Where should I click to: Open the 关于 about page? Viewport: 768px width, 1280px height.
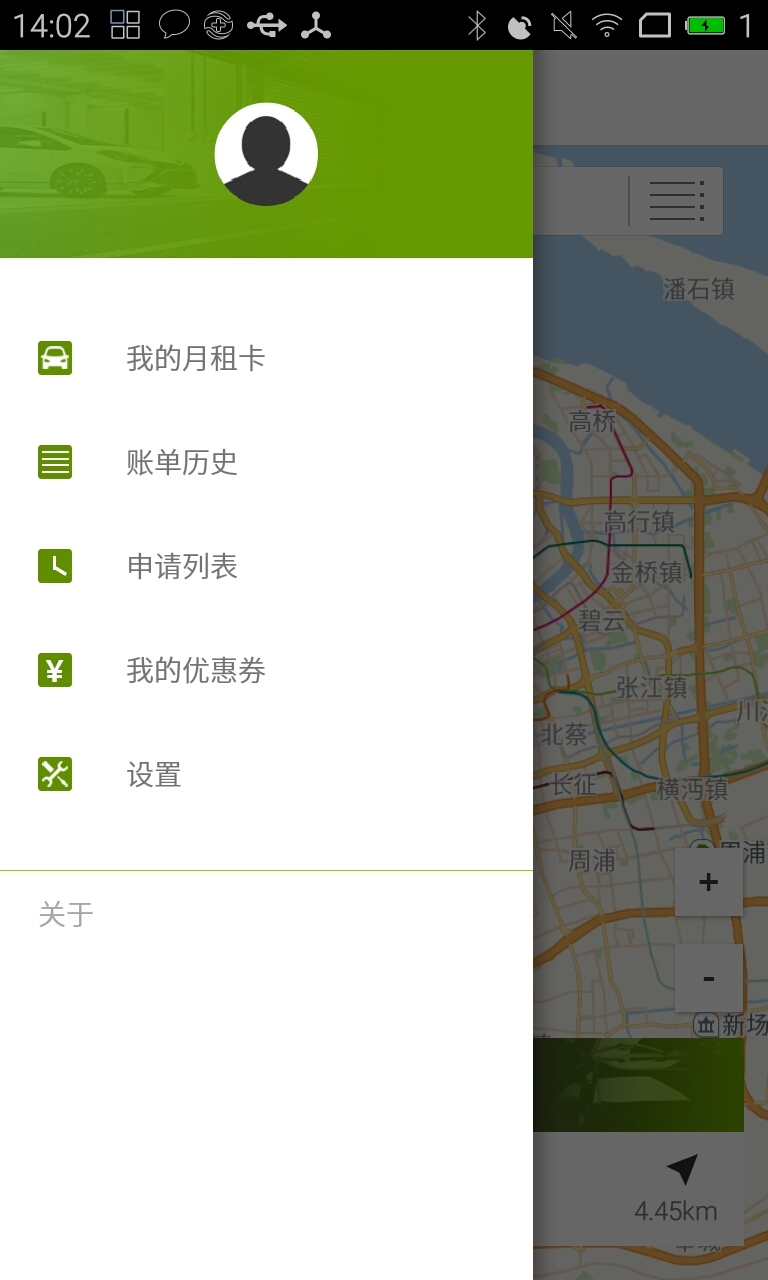66,914
